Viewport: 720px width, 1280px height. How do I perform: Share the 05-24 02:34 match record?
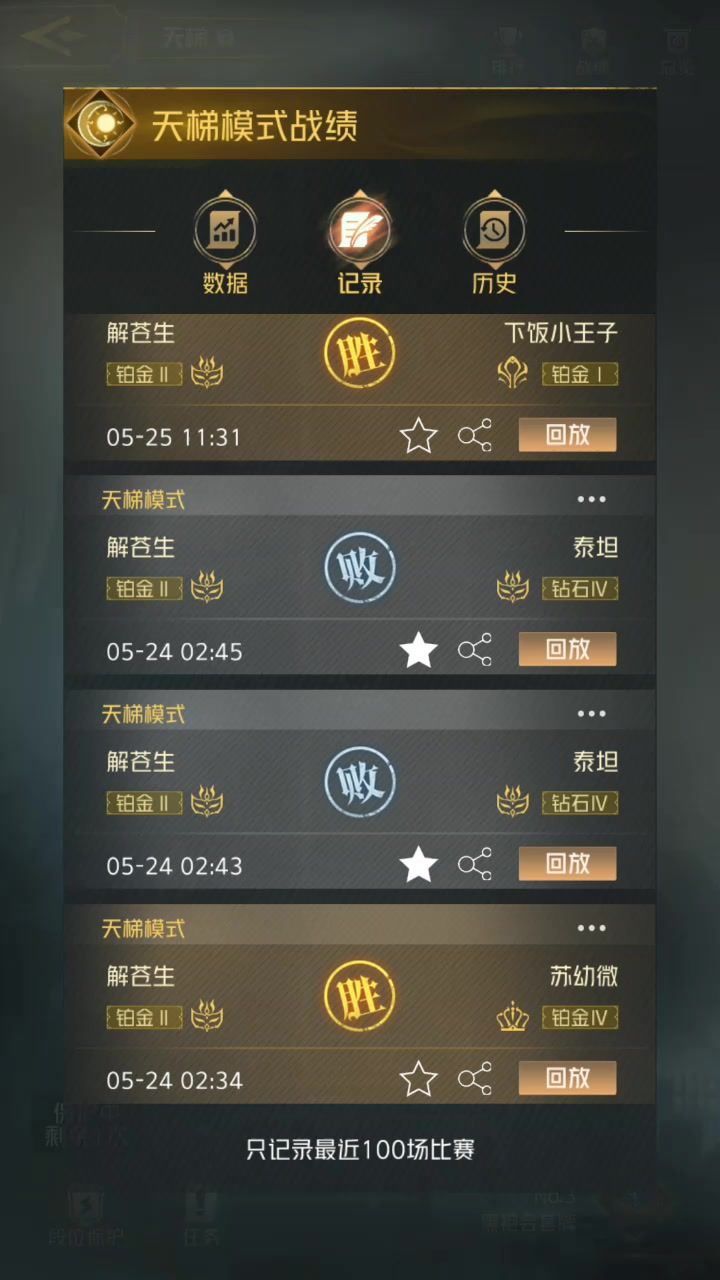click(x=475, y=1079)
